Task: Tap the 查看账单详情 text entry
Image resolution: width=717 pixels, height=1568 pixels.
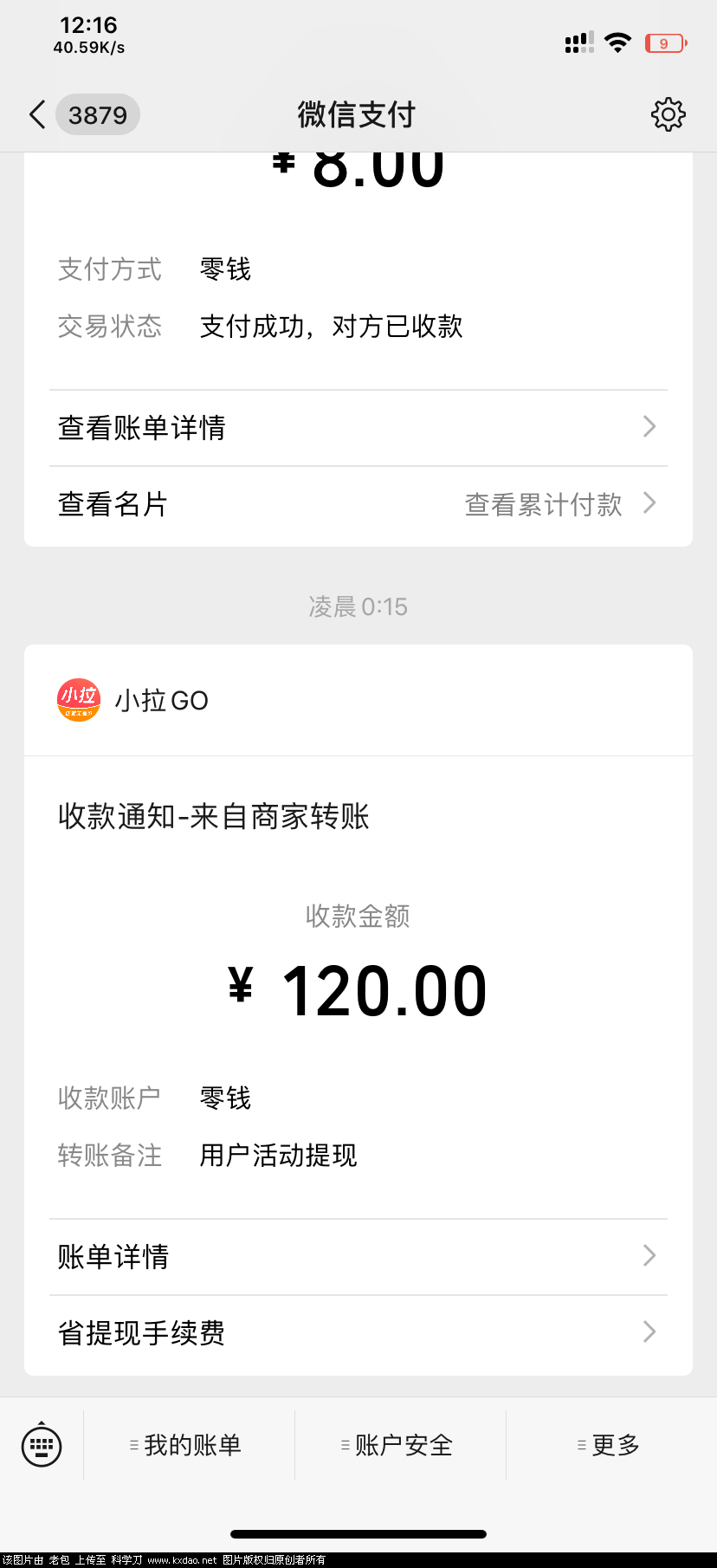Action: click(x=141, y=427)
